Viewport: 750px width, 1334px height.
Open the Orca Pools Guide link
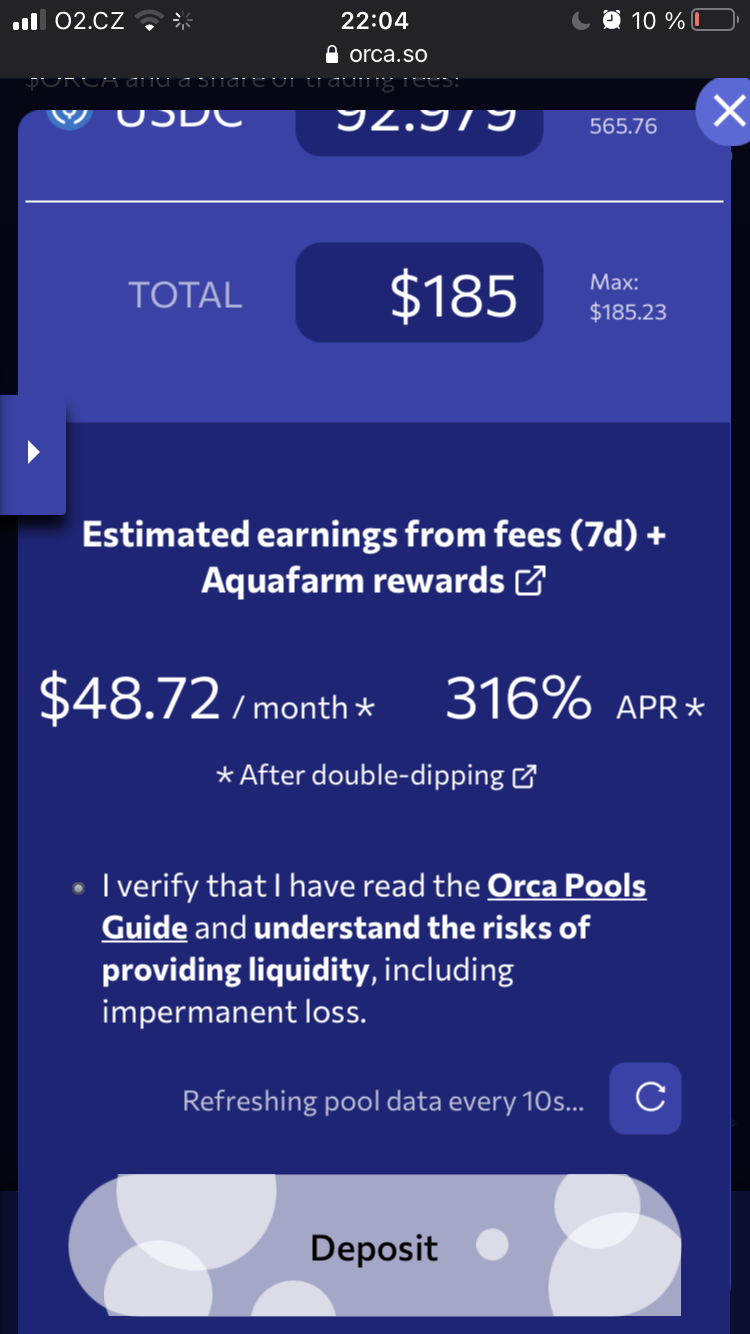point(566,887)
